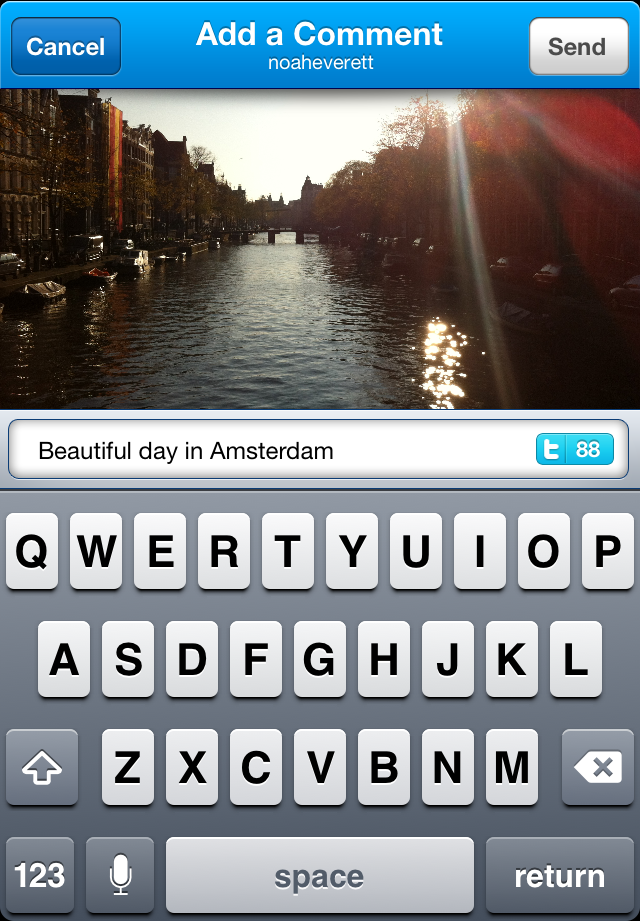Viewport: 640px width, 921px height.
Task: Hit the return key
Action: [559, 876]
